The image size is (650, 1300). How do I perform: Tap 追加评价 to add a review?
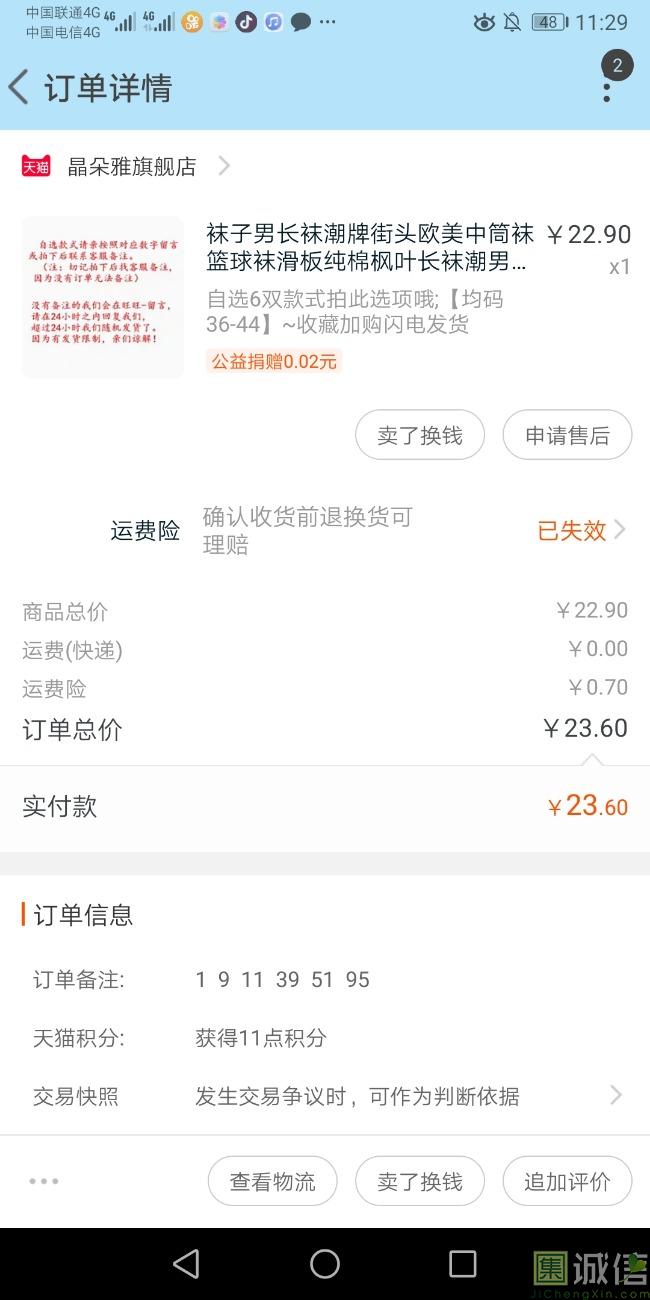pyautogui.click(x=567, y=1181)
